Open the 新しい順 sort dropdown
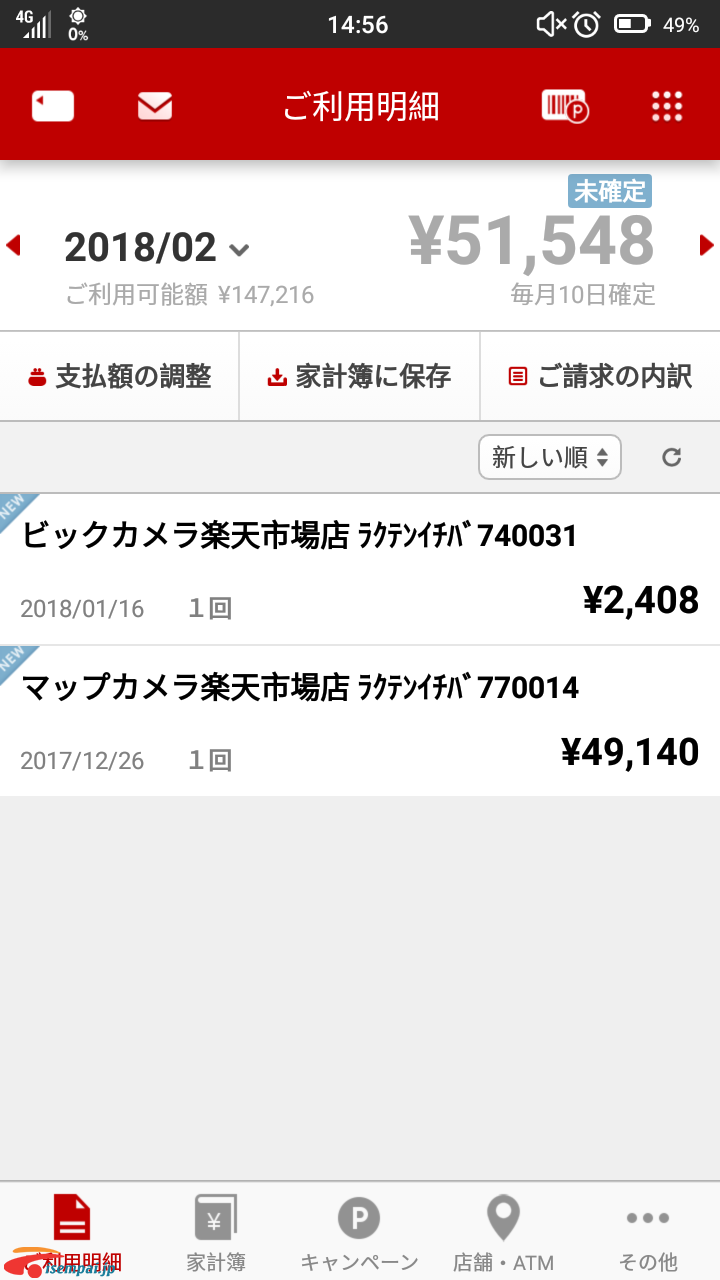 pos(550,458)
